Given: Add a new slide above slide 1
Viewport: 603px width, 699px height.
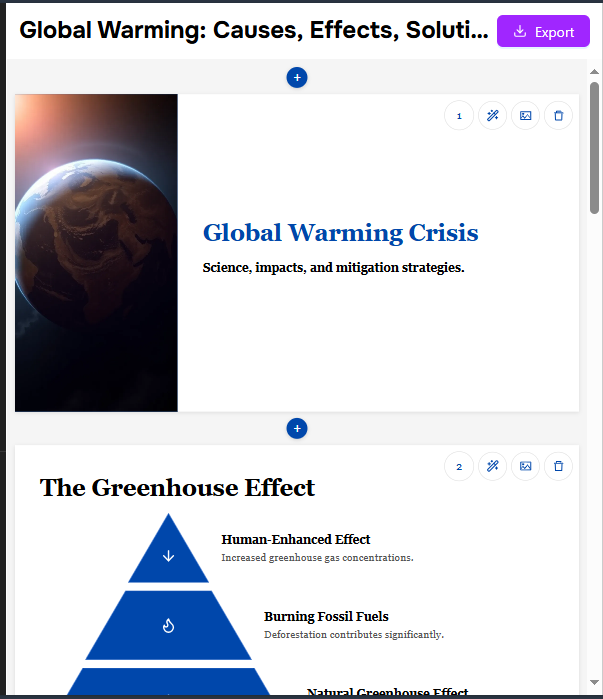Looking at the screenshot, I should click(297, 77).
